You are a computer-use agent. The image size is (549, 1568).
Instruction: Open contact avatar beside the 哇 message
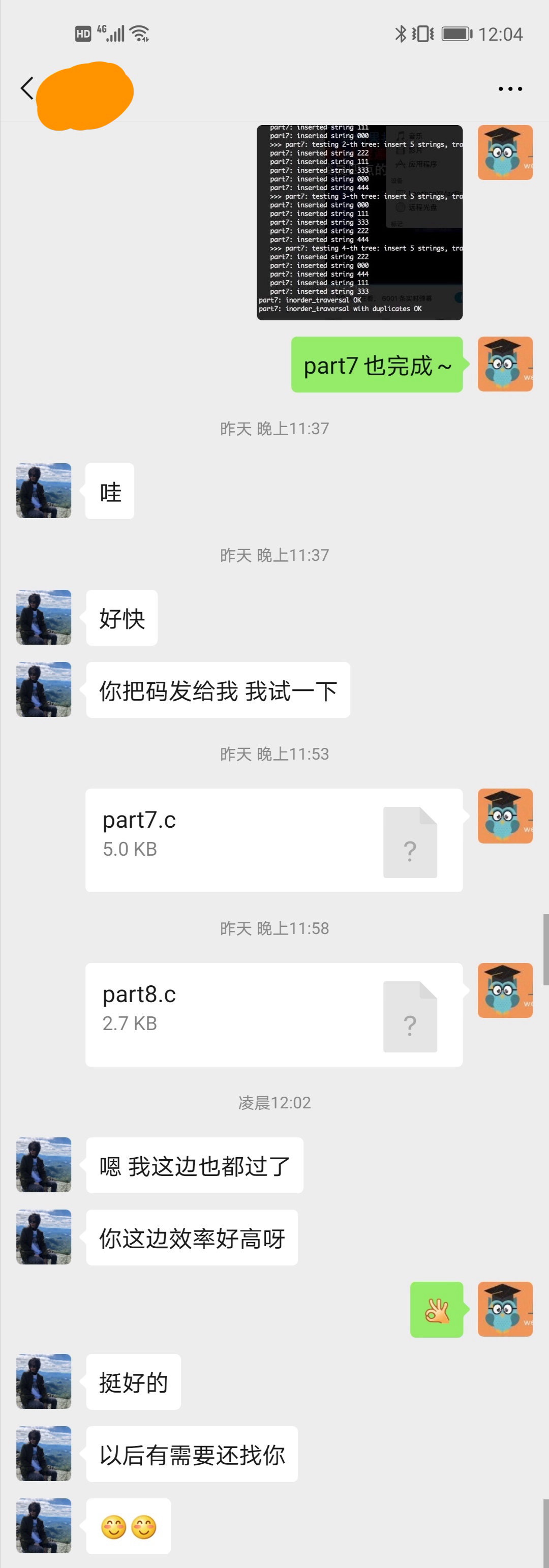[x=44, y=491]
